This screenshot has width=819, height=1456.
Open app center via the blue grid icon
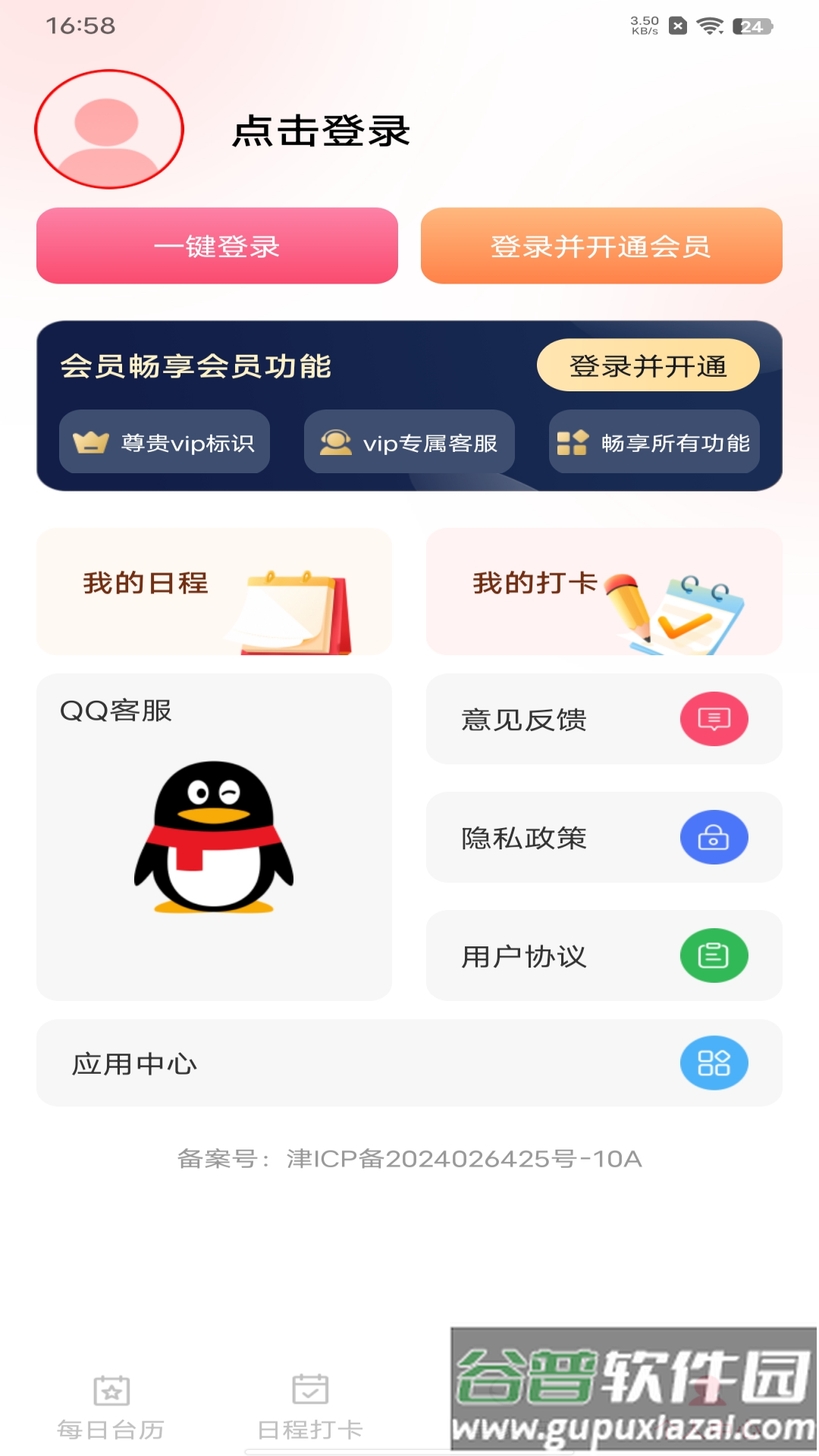tap(714, 1062)
